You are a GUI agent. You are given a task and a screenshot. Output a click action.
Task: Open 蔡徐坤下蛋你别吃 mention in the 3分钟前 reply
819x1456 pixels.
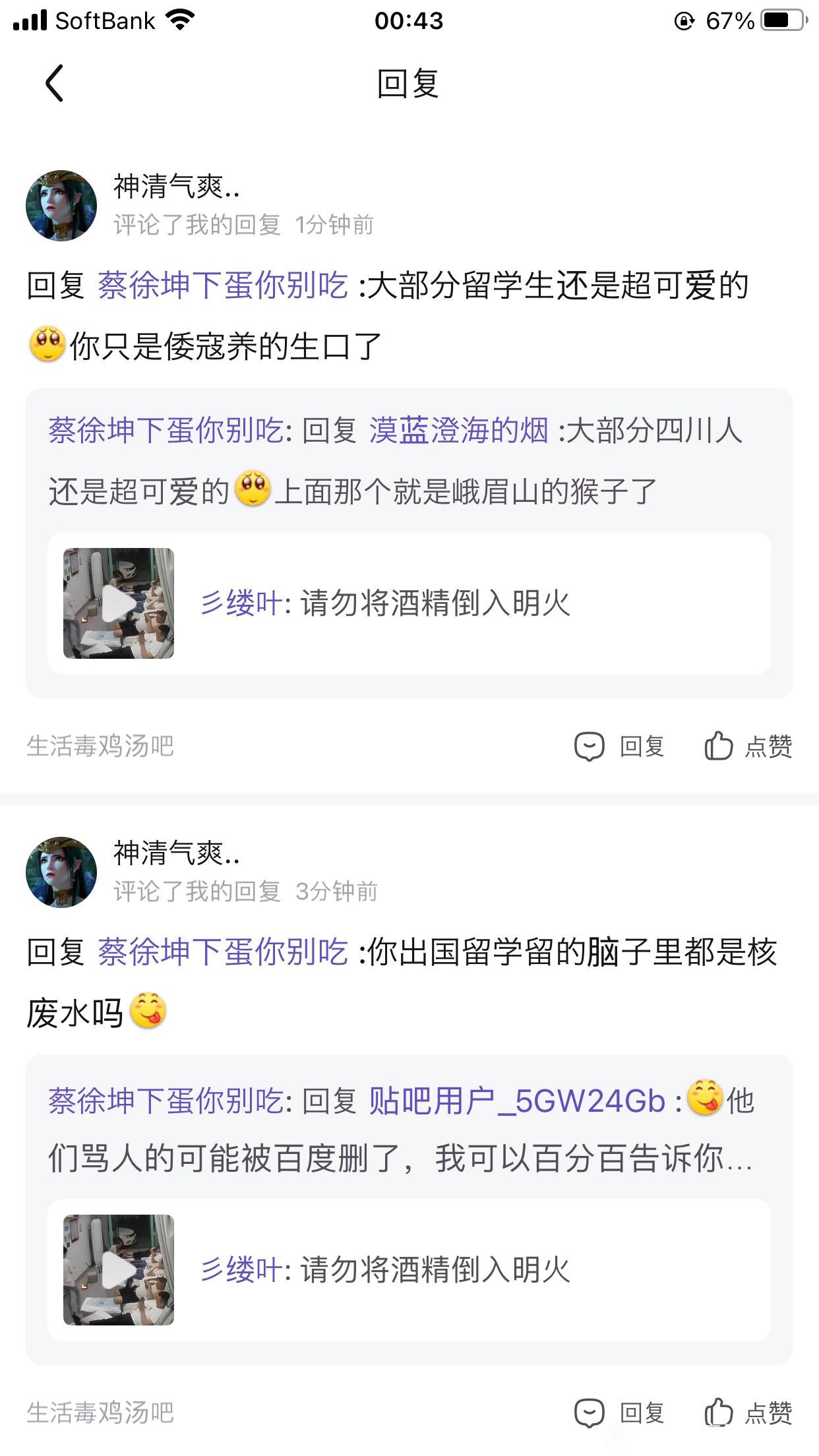[x=223, y=953]
